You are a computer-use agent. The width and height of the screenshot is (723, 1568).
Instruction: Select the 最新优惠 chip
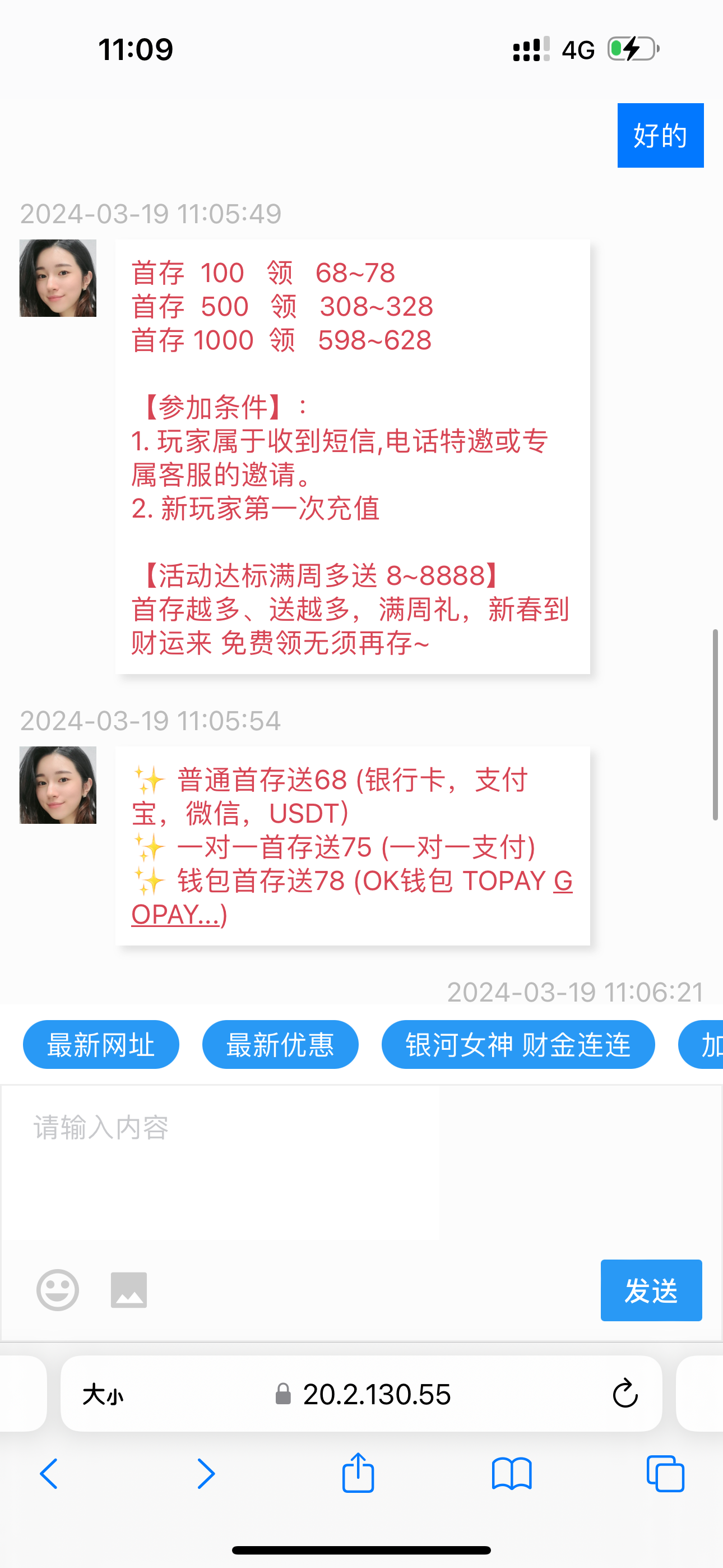[280, 1045]
